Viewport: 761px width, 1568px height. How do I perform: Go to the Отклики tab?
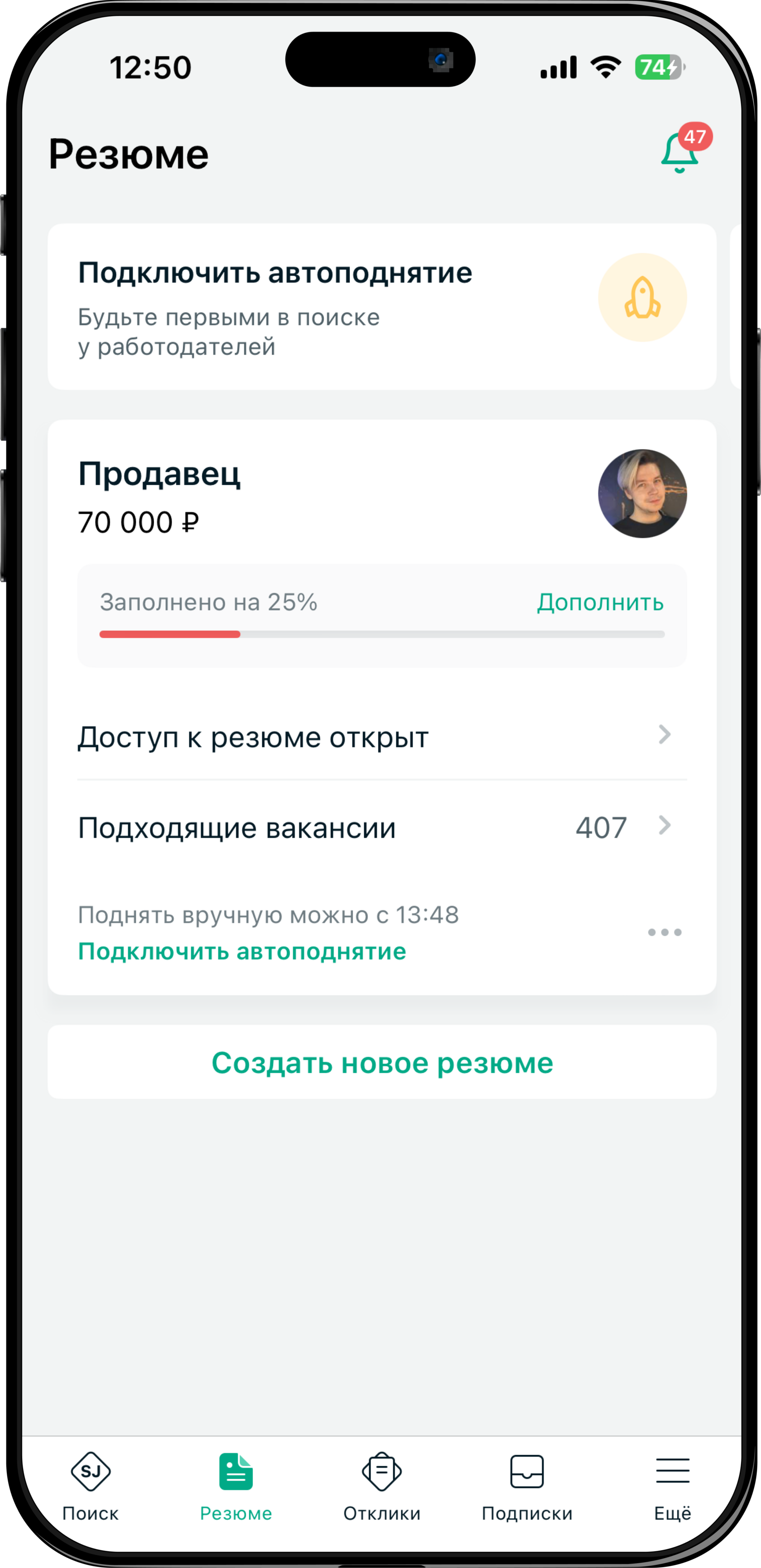click(382, 1485)
